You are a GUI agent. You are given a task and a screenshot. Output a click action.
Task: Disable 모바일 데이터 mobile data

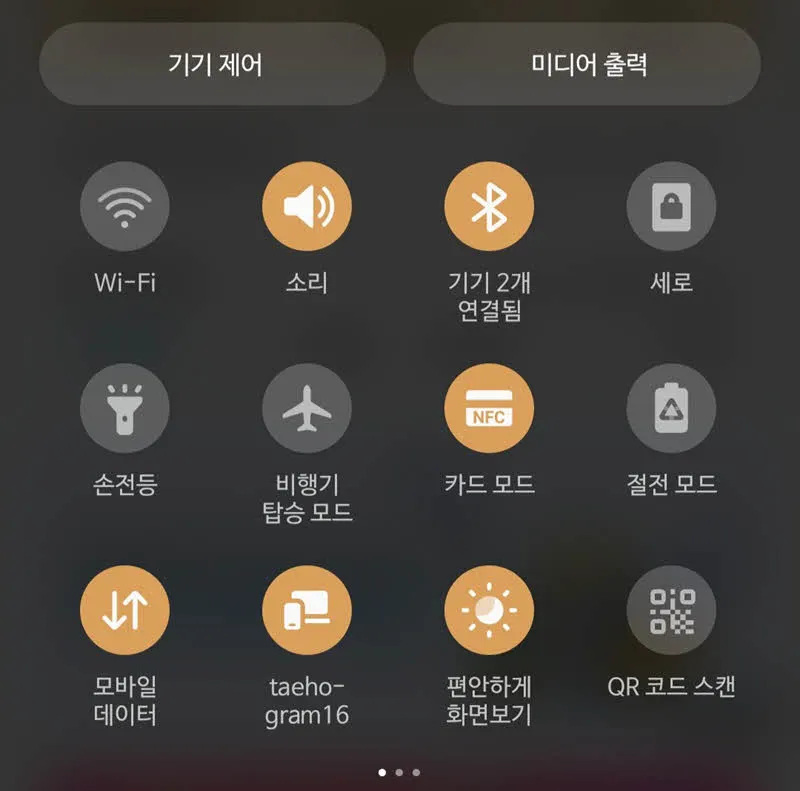coord(125,610)
